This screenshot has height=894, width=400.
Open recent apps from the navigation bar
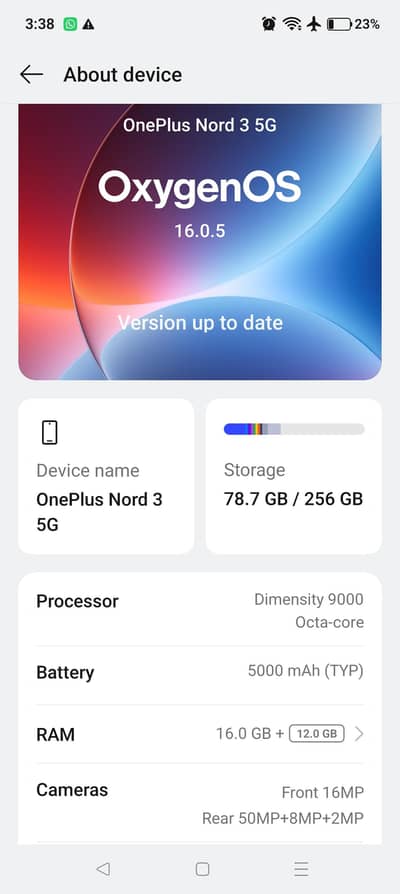[x=301, y=869]
